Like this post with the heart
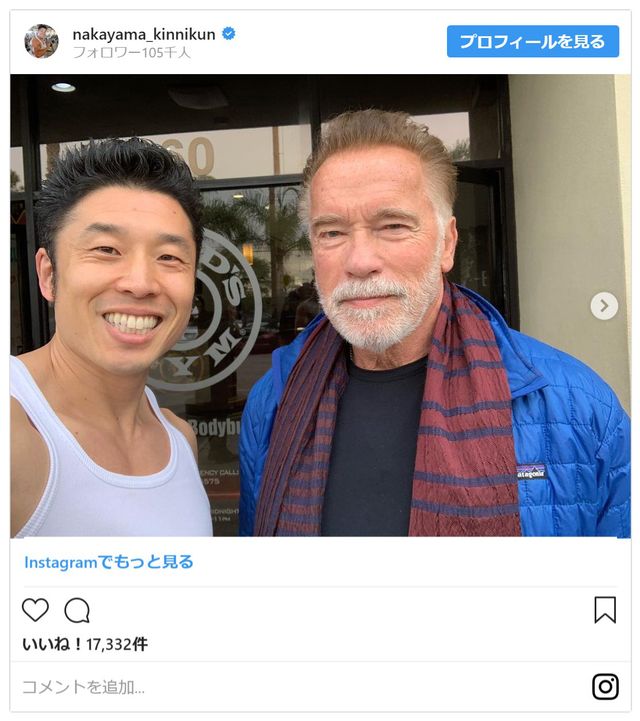This screenshot has height=721, width=640. pyautogui.click(x=35, y=610)
